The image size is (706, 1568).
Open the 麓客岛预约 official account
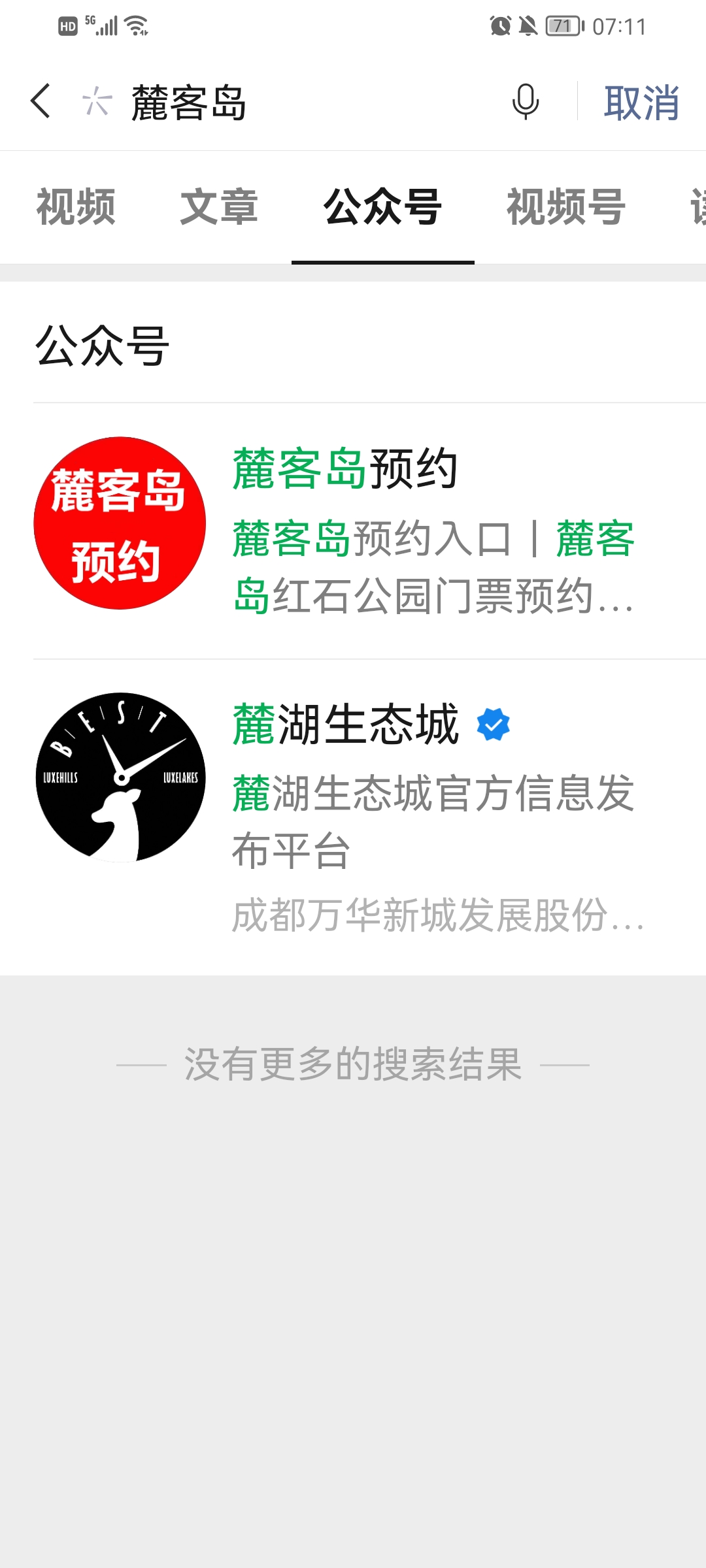click(353, 531)
